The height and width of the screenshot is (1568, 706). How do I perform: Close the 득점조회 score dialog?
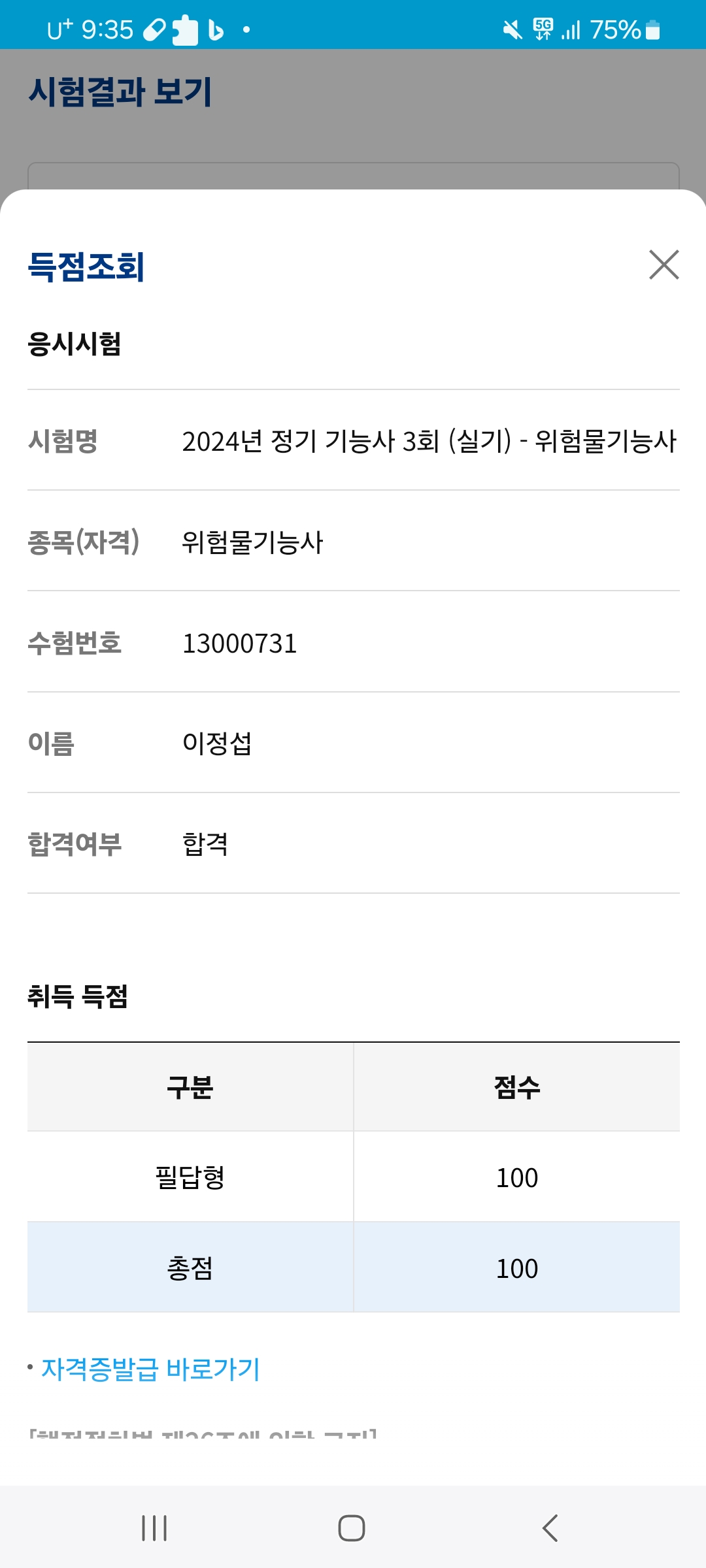pyautogui.click(x=664, y=265)
